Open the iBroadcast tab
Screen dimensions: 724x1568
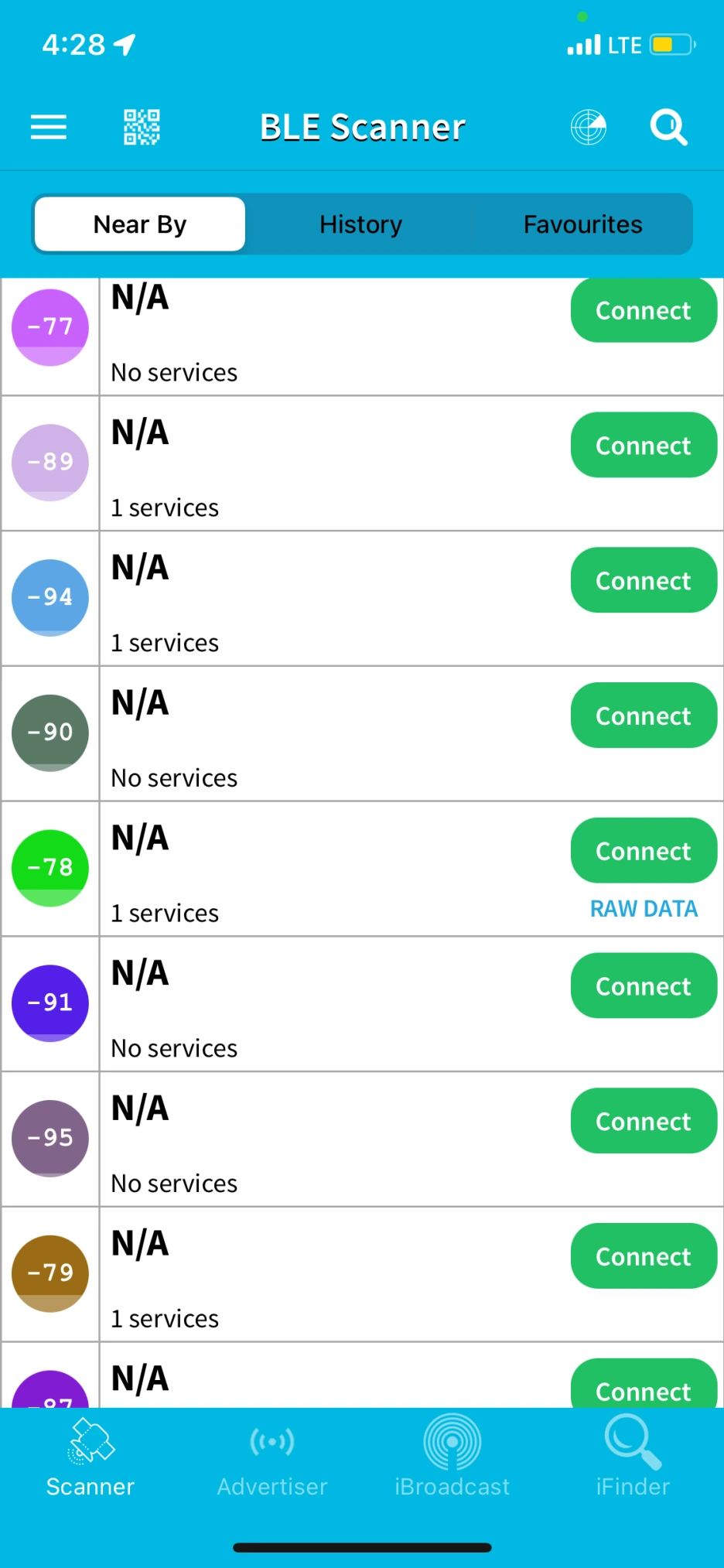pos(452,1458)
